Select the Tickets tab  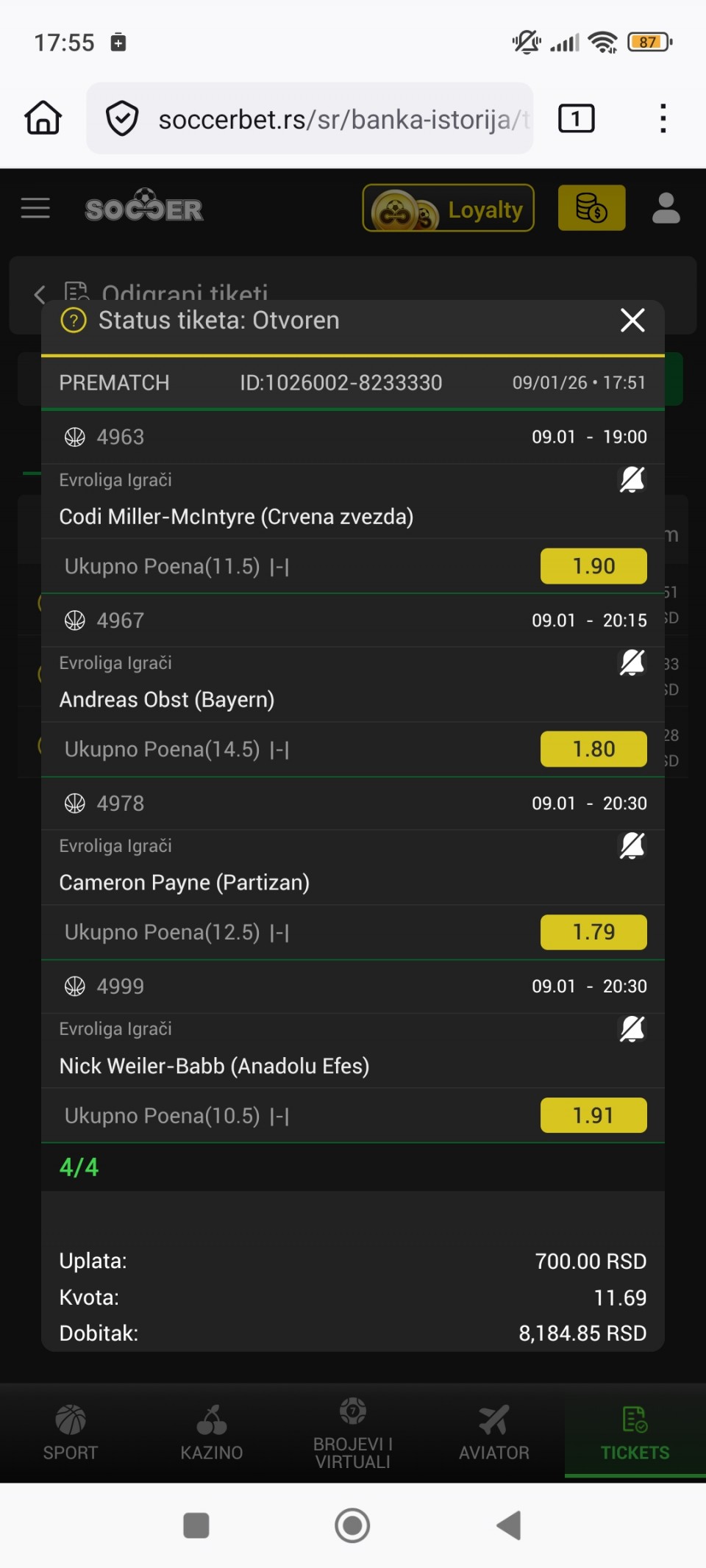tap(635, 1432)
